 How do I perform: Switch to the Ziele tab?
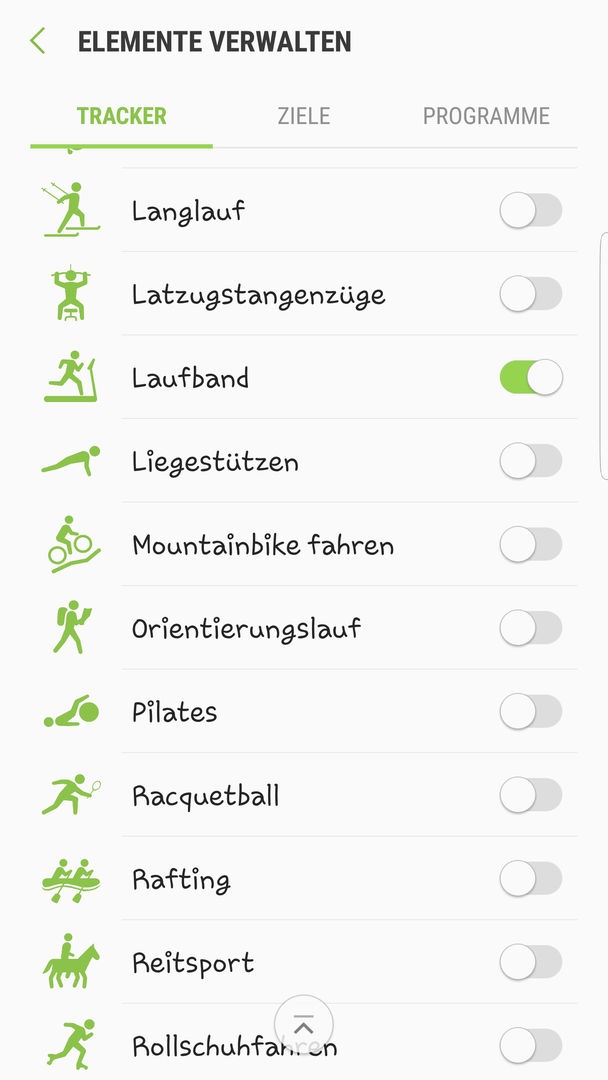304,116
